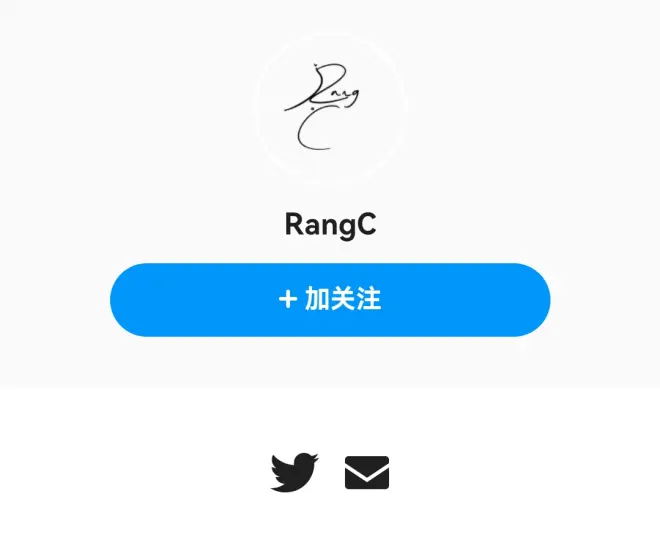Open the email envelope icon
The width and height of the screenshot is (660, 551).
coord(367,472)
